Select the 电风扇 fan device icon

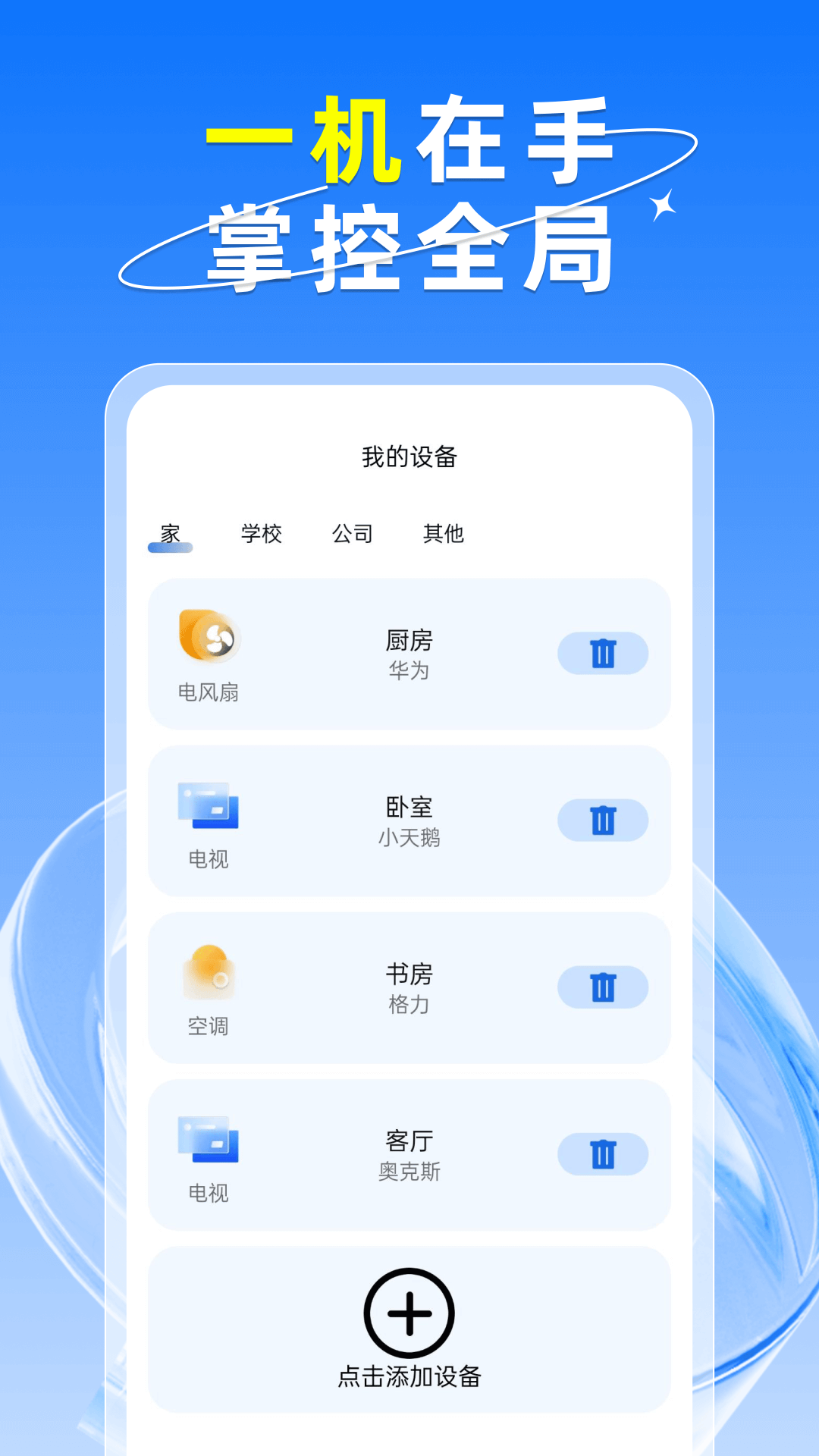(x=209, y=643)
